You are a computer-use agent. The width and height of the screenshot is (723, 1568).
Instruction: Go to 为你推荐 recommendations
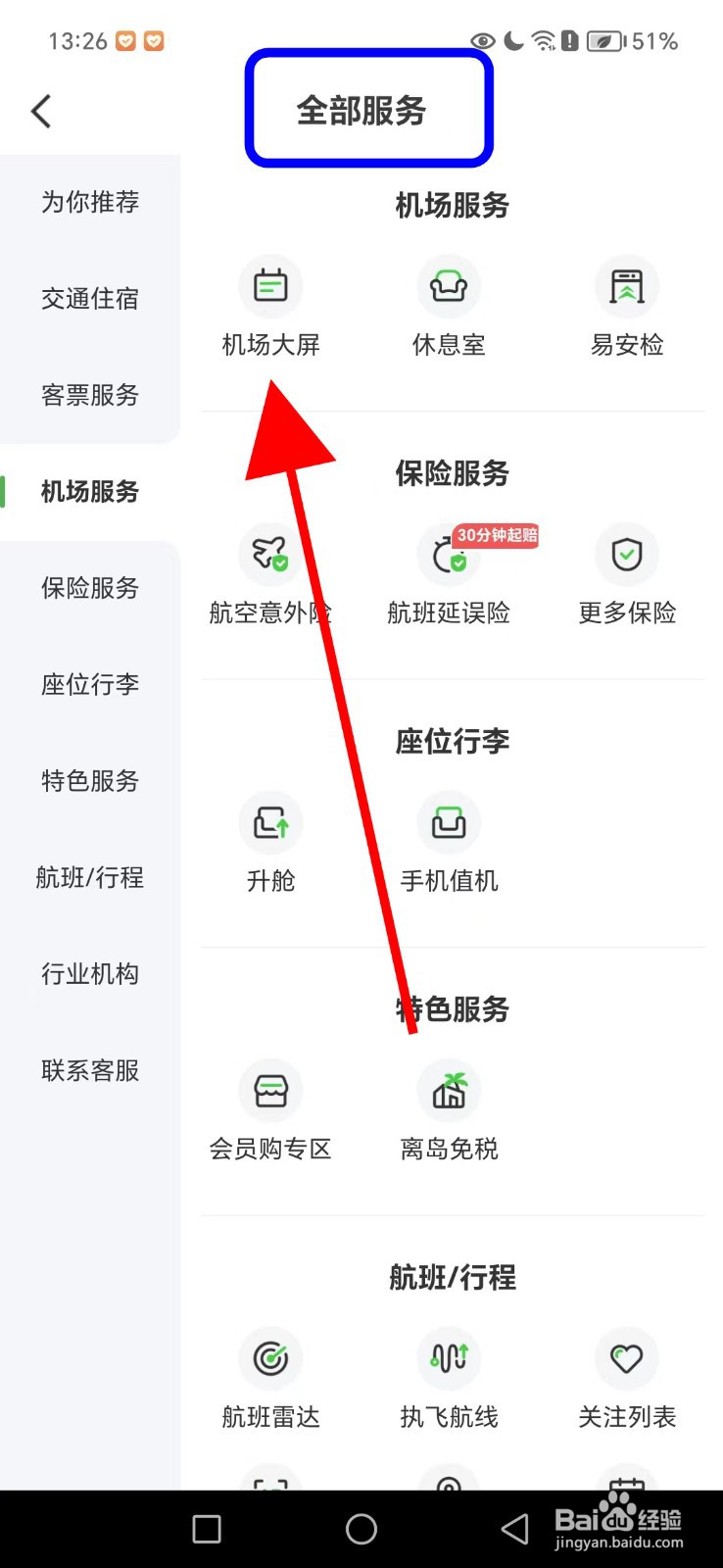(89, 202)
